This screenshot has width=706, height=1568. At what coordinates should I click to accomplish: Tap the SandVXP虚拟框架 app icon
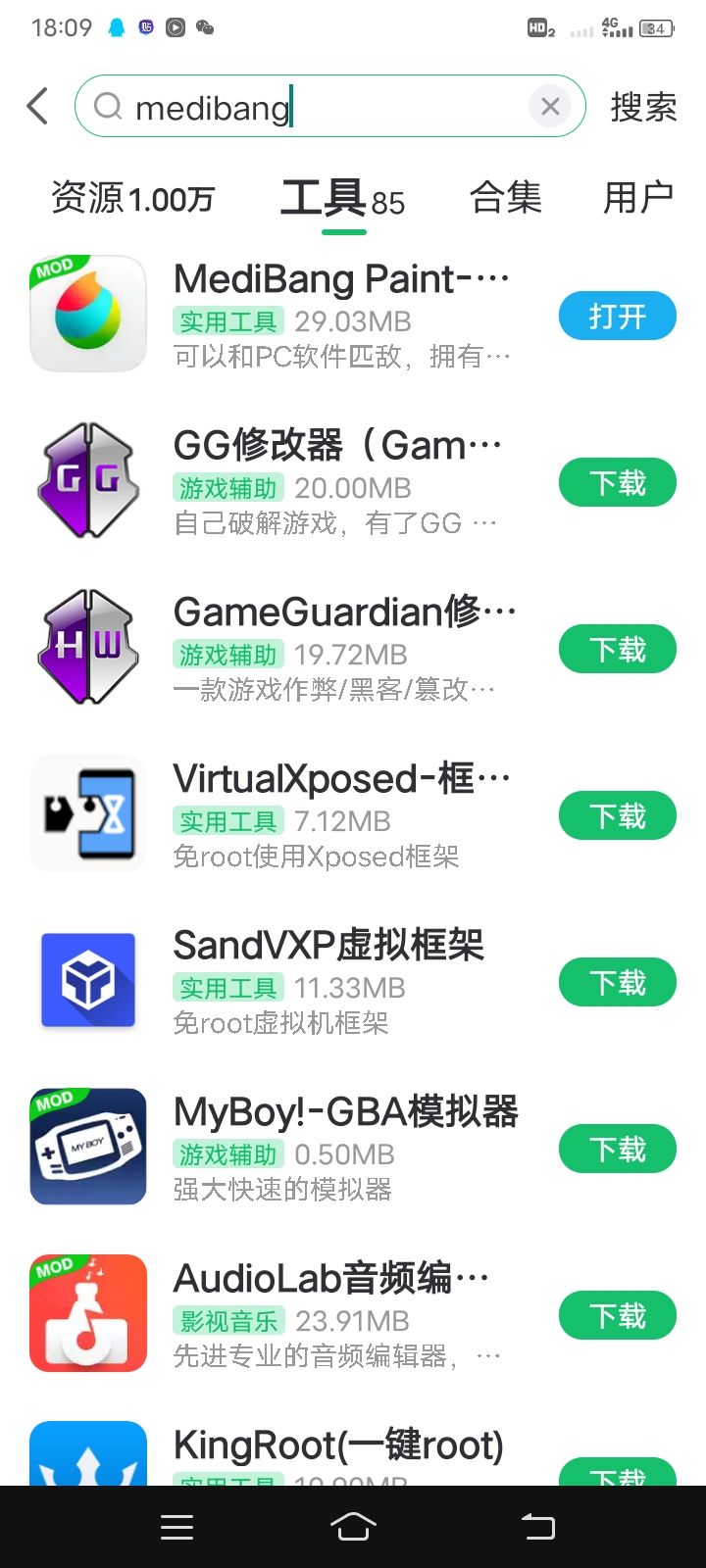87,979
